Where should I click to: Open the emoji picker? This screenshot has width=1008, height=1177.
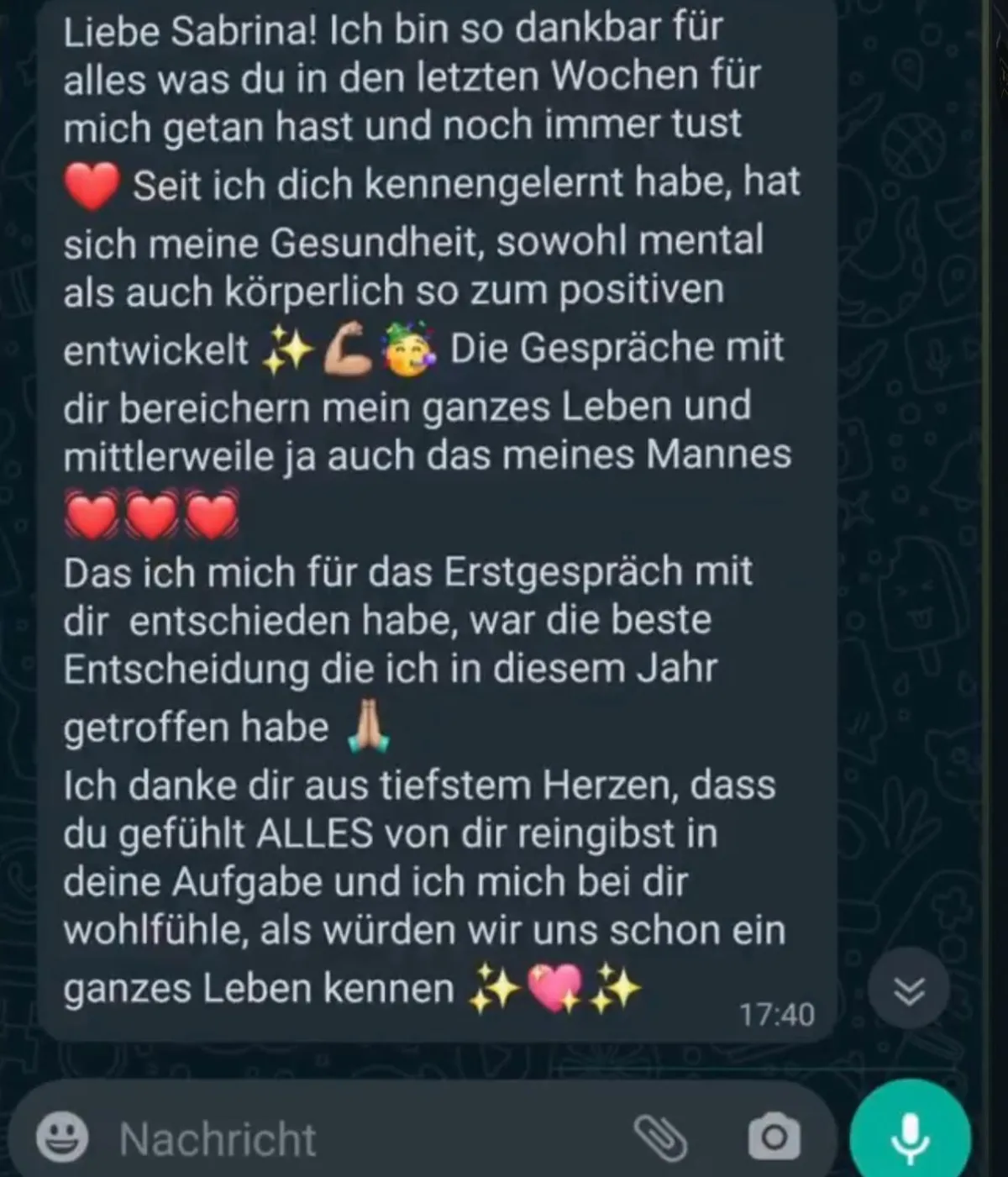pos(62,1138)
